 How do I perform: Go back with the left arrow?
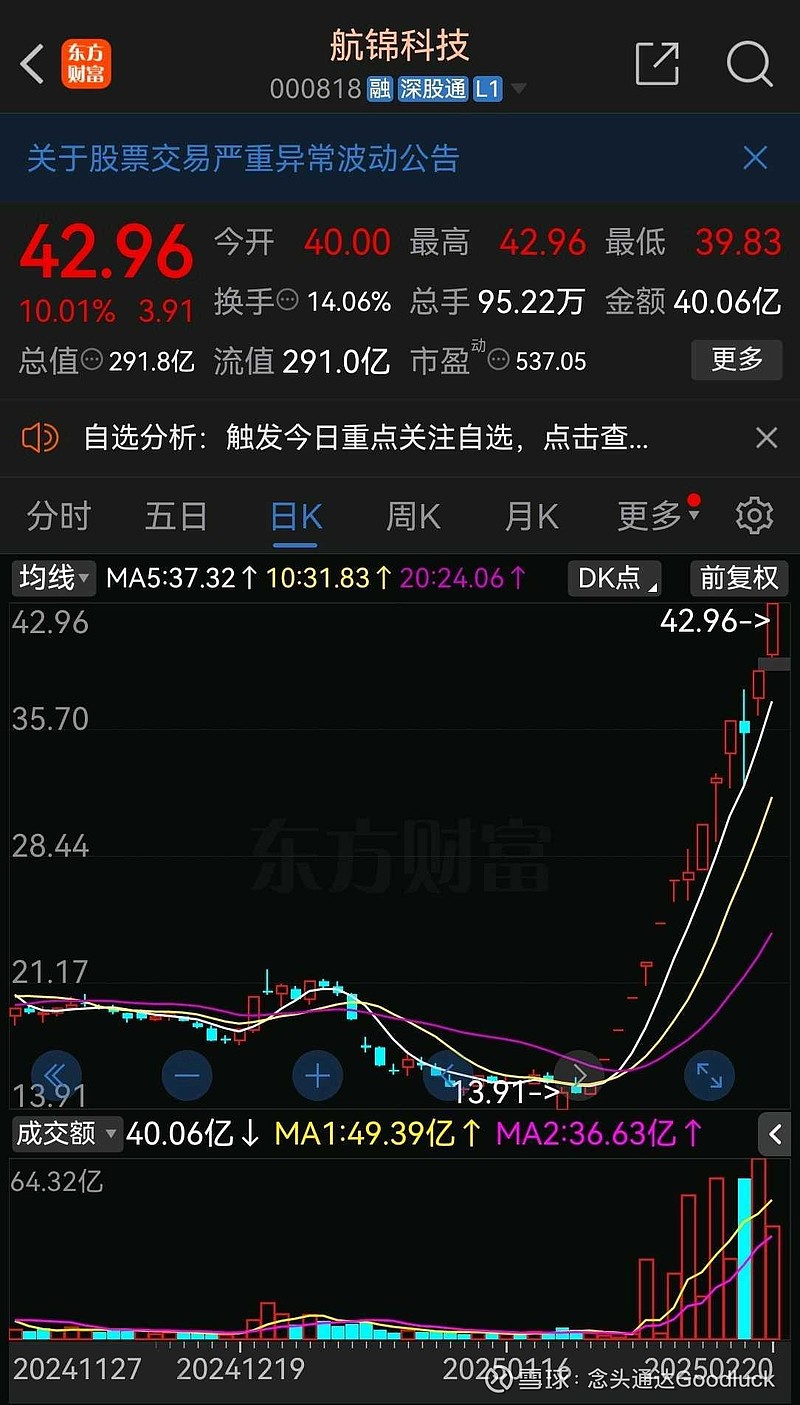pos(31,64)
